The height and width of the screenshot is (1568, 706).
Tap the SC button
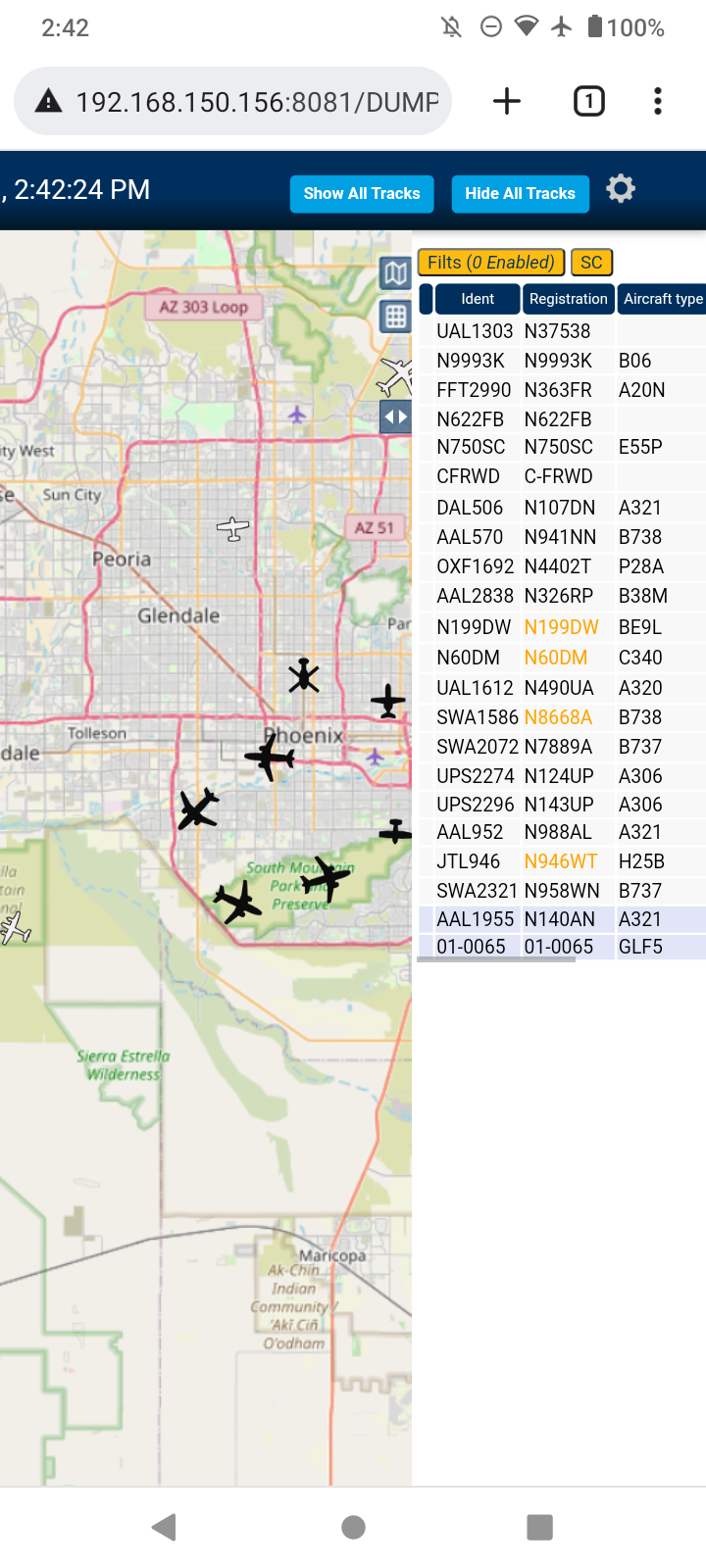591,263
